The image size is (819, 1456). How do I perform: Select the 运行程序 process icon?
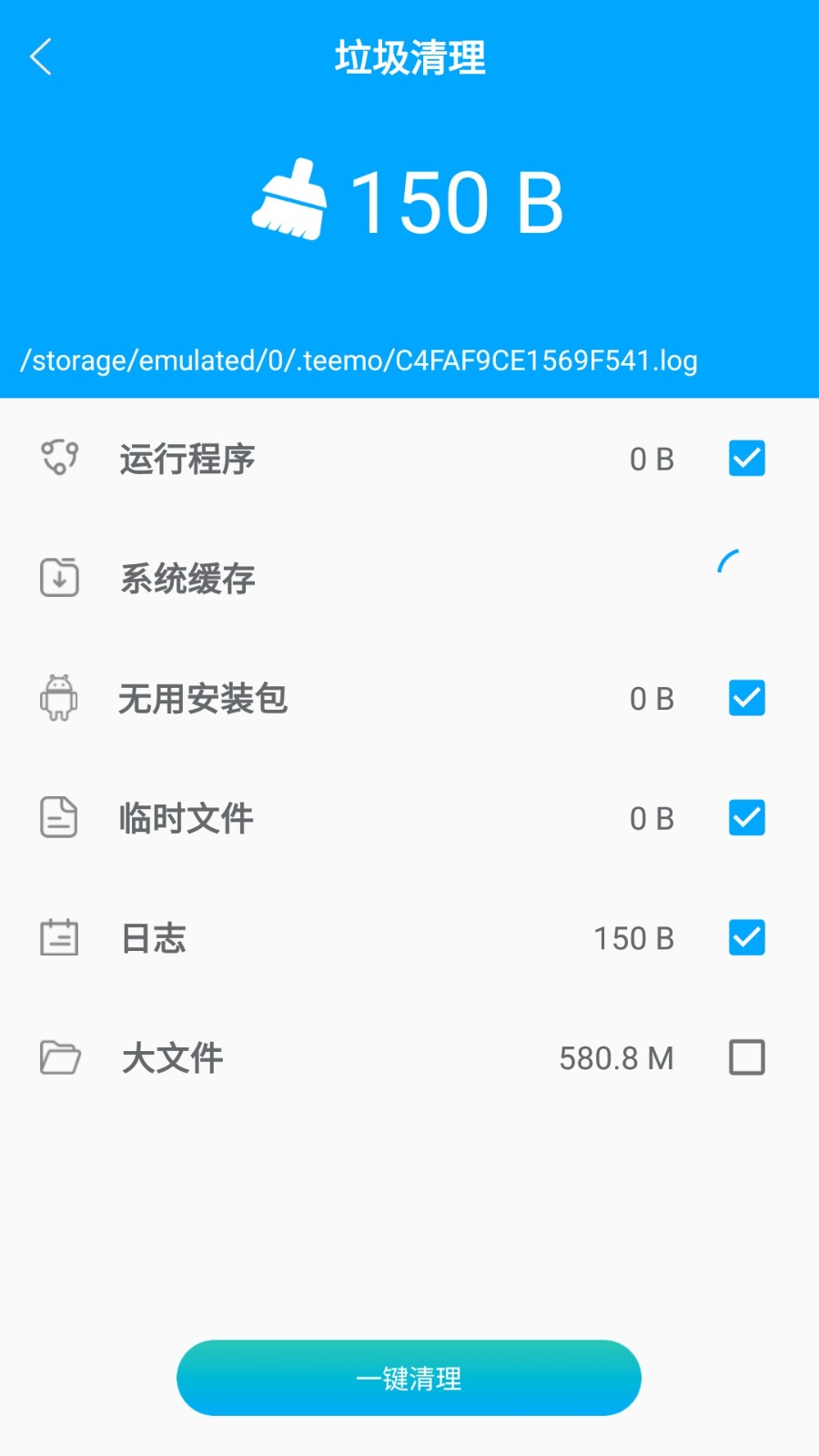point(58,459)
